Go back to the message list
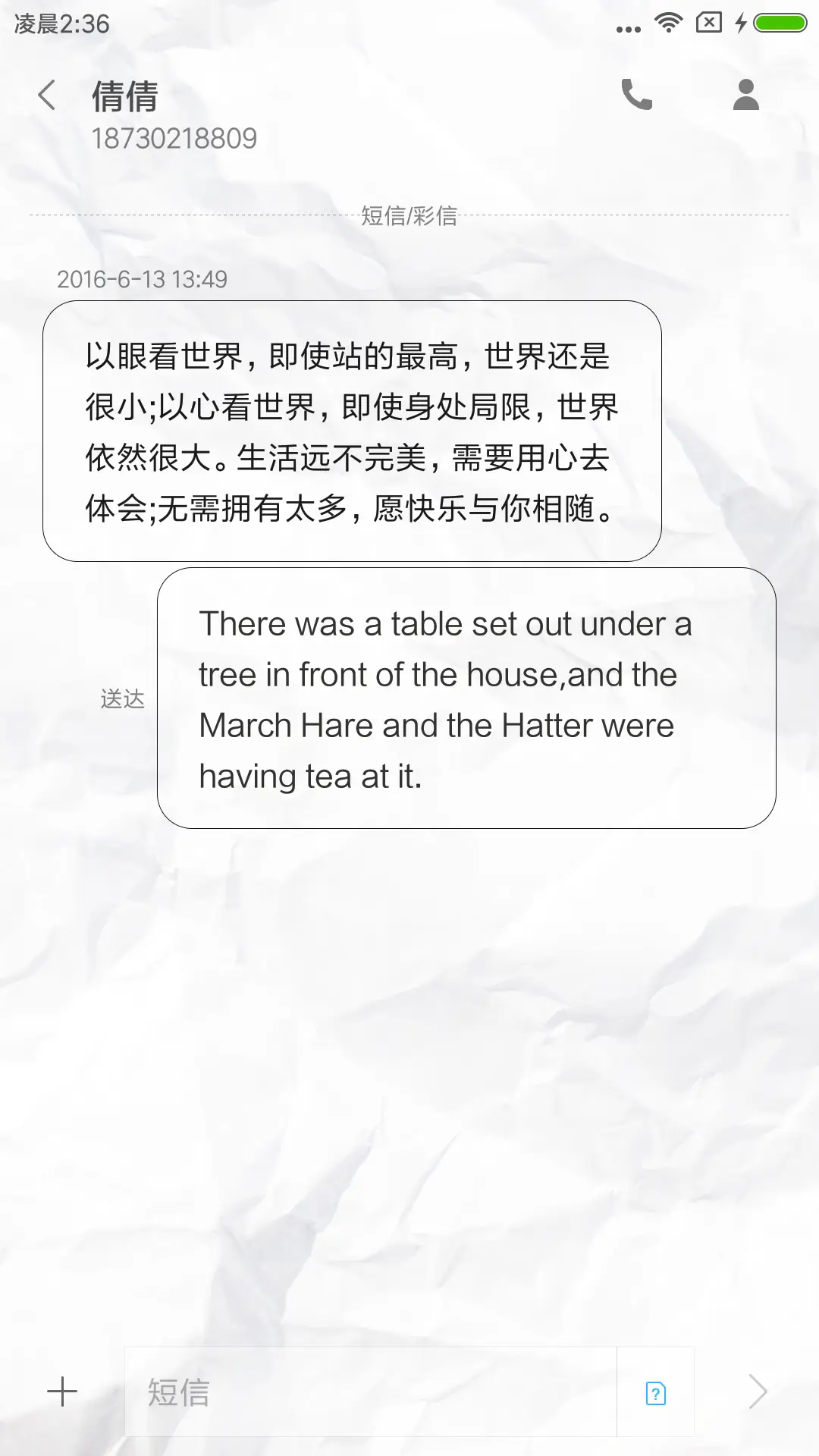 point(47,96)
